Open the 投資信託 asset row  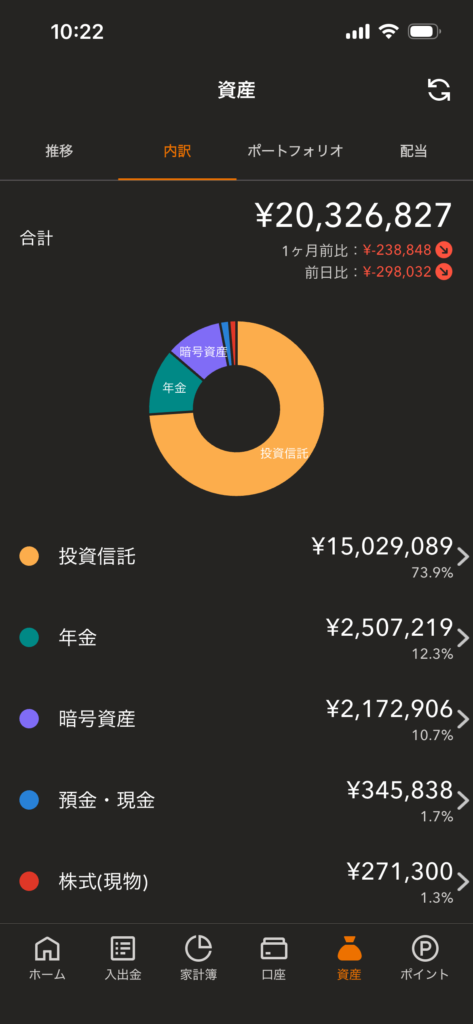[236, 557]
